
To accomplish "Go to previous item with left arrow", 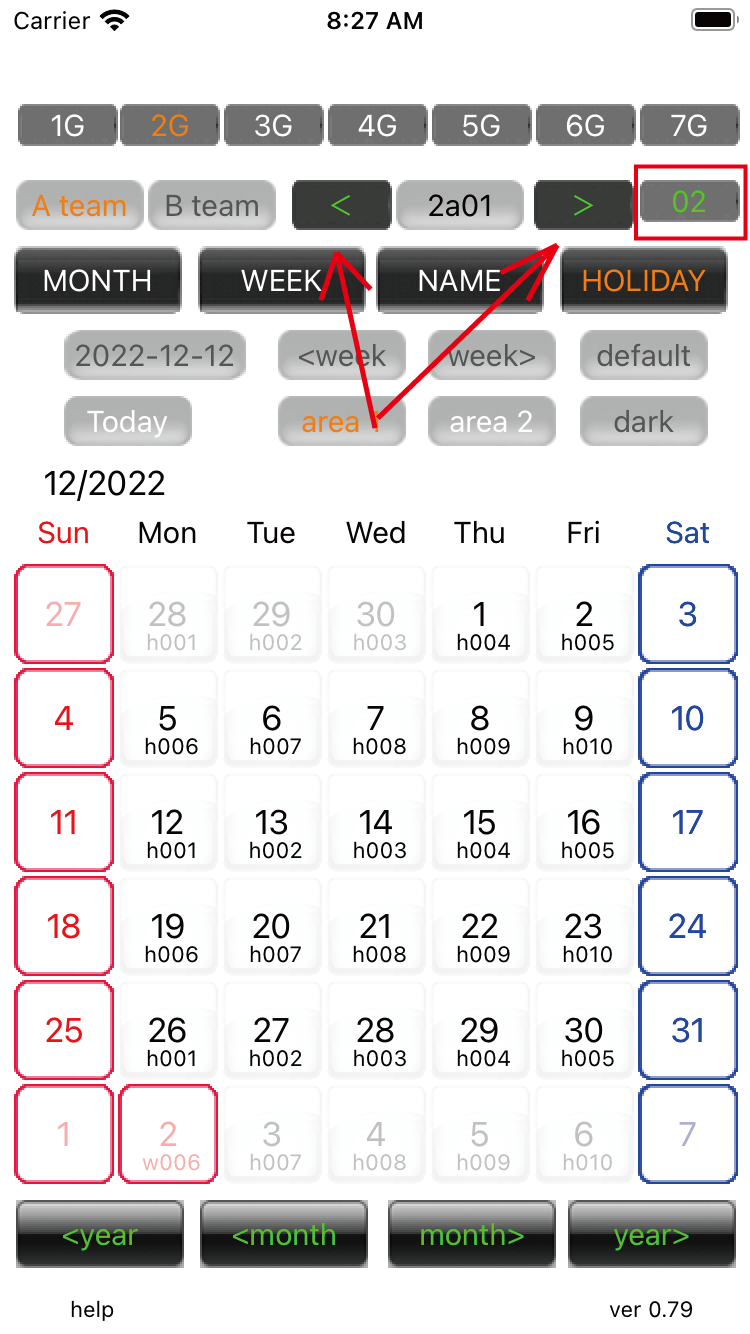I will click(341, 205).
